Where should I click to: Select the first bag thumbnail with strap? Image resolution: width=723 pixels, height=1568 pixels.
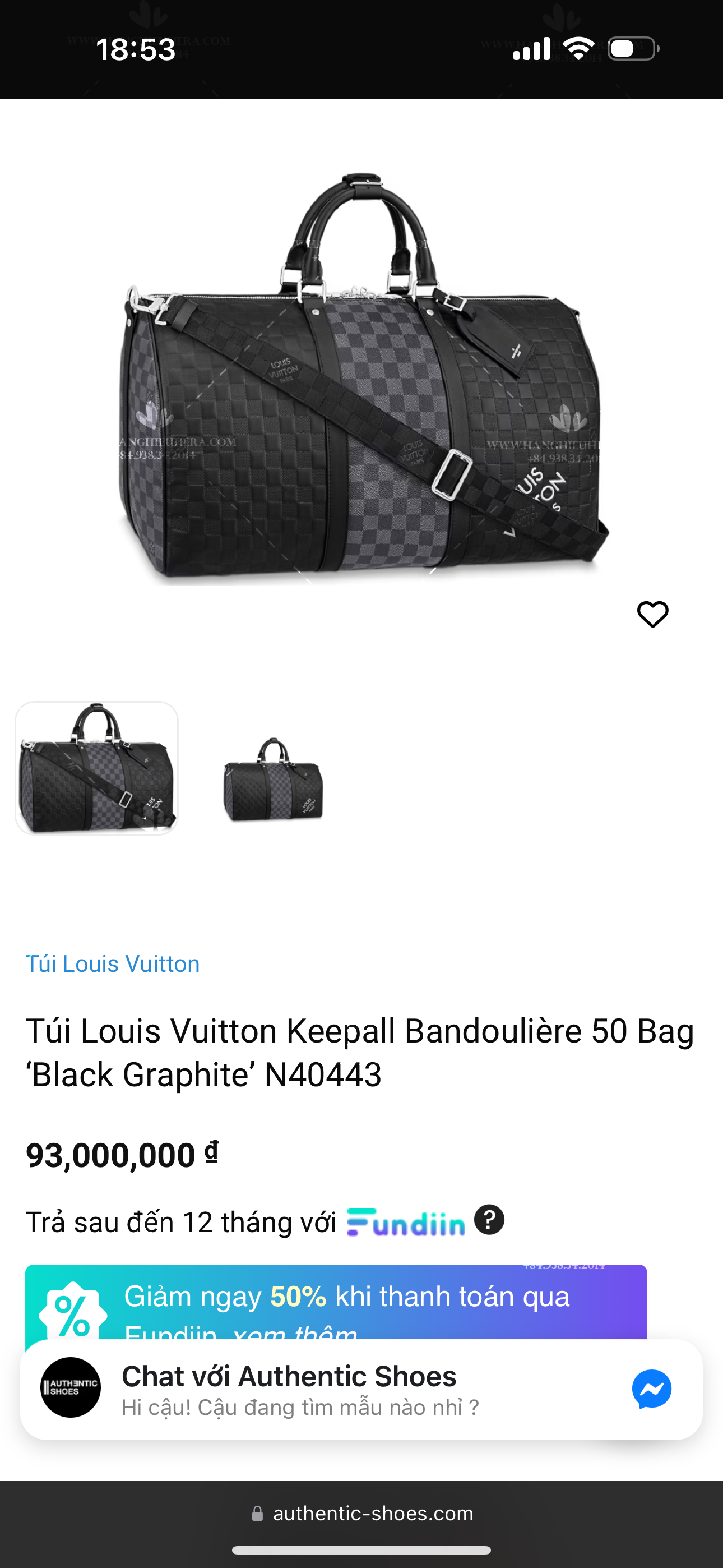[97, 768]
